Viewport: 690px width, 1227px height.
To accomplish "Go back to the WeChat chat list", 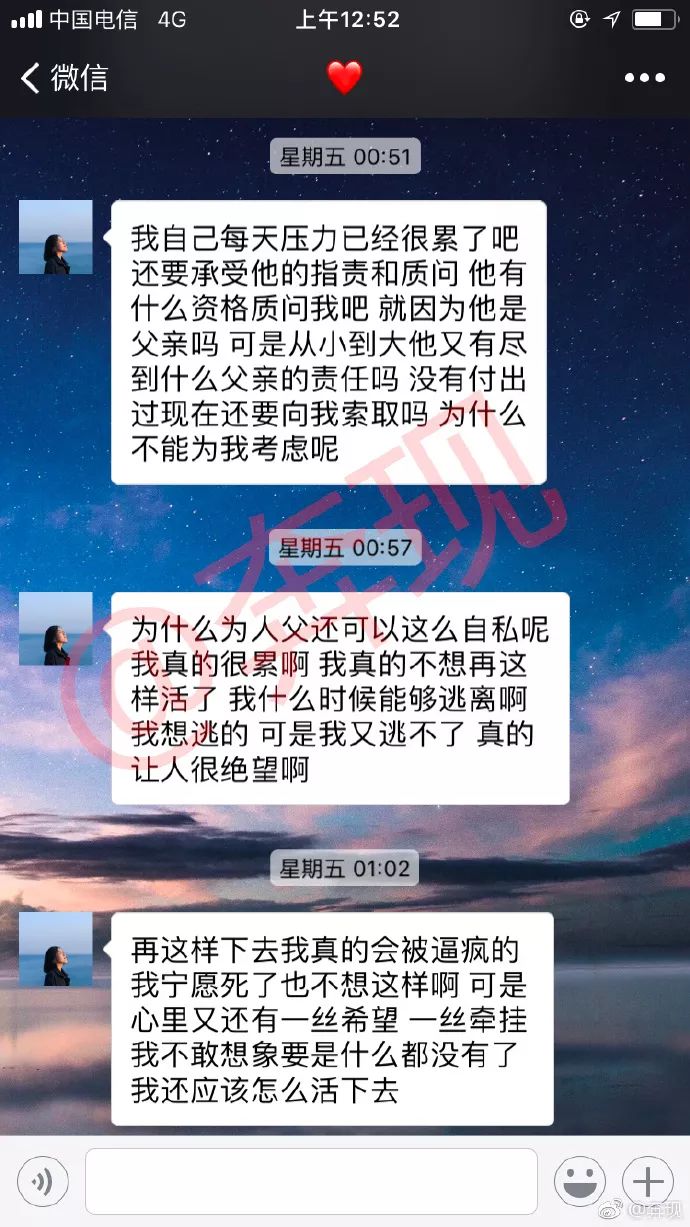I will click(x=63, y=78).
